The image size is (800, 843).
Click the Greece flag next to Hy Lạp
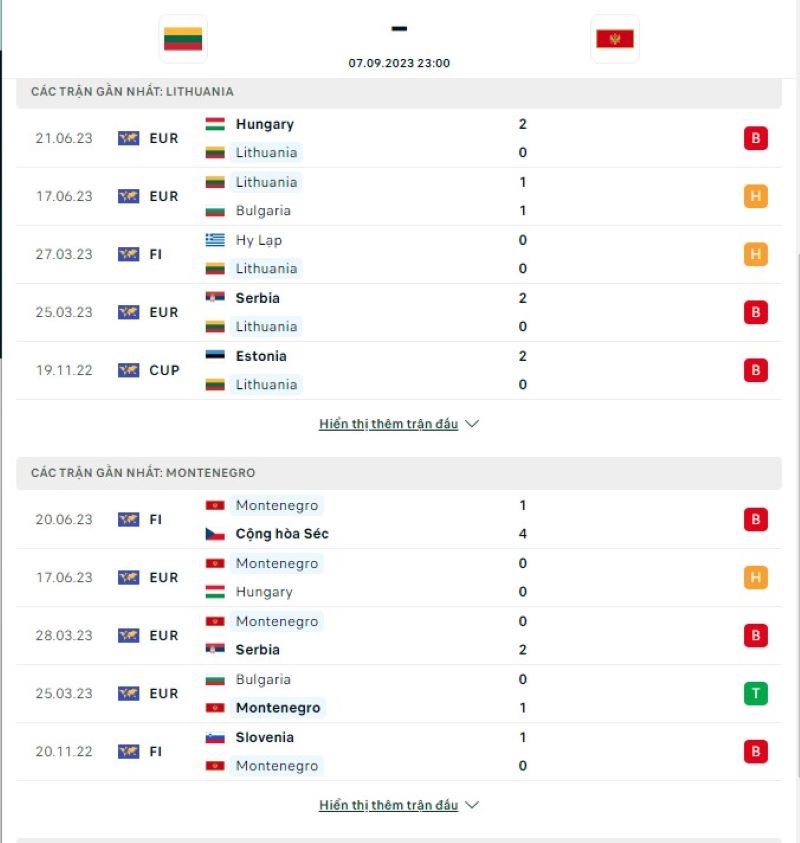(216, 240)
